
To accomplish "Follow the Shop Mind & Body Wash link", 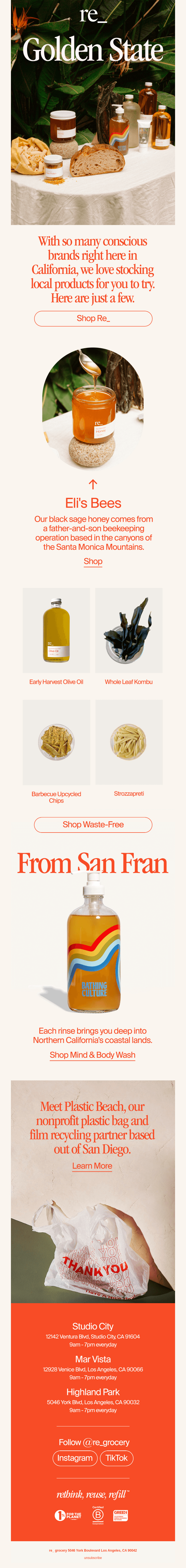I will pyautogui.click(x=93, y=1055).
